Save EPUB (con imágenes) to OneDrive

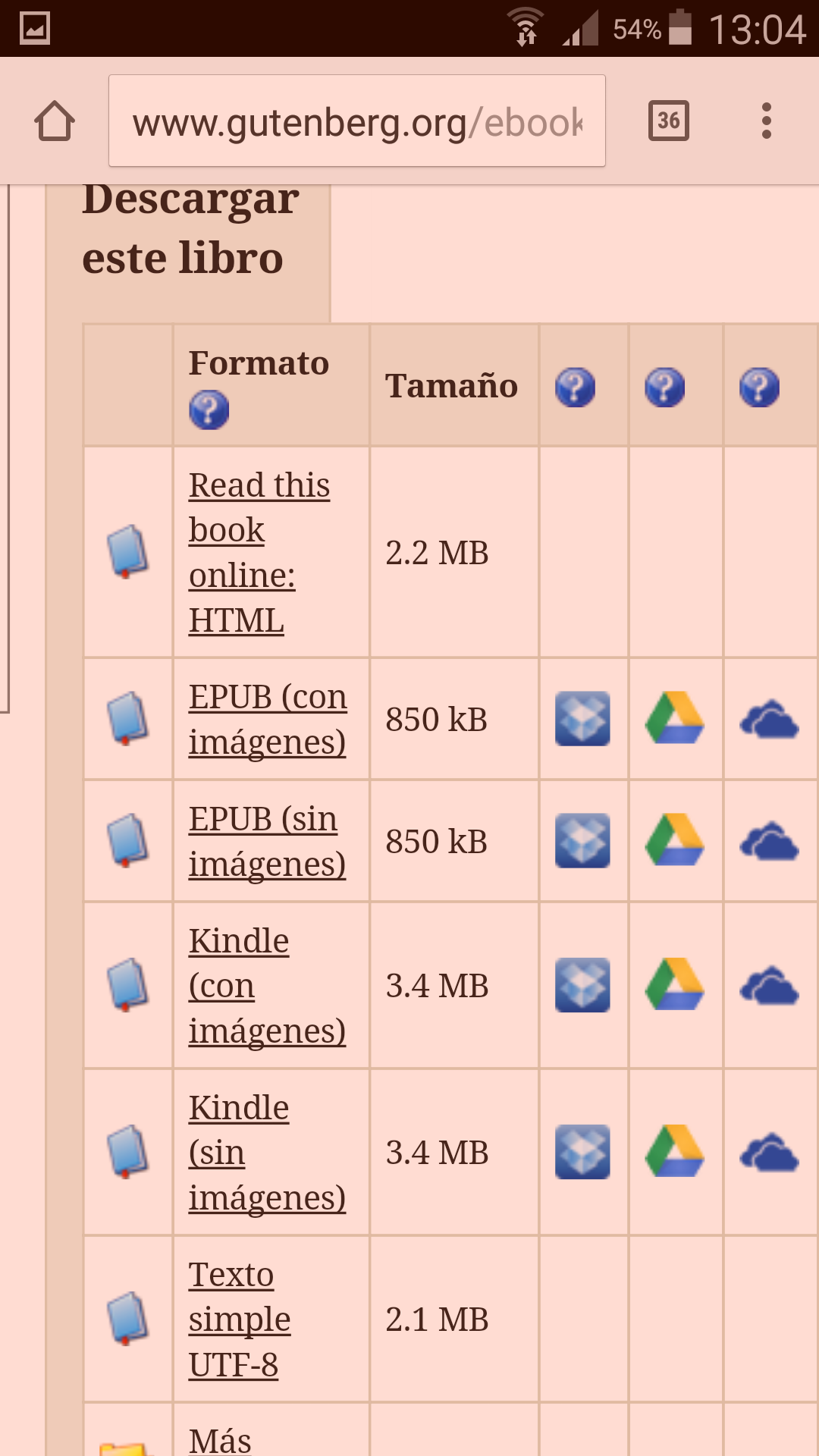769,720
